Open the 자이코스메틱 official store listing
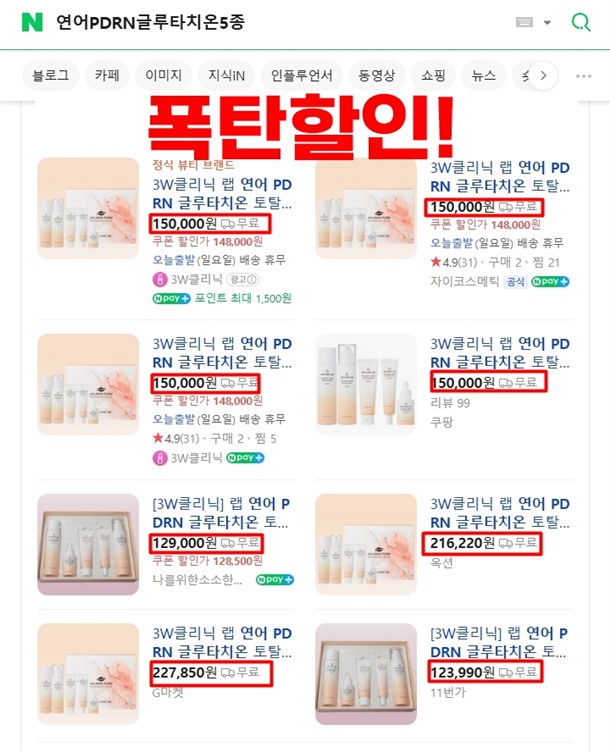610x752 pixels. coord(444,223)
